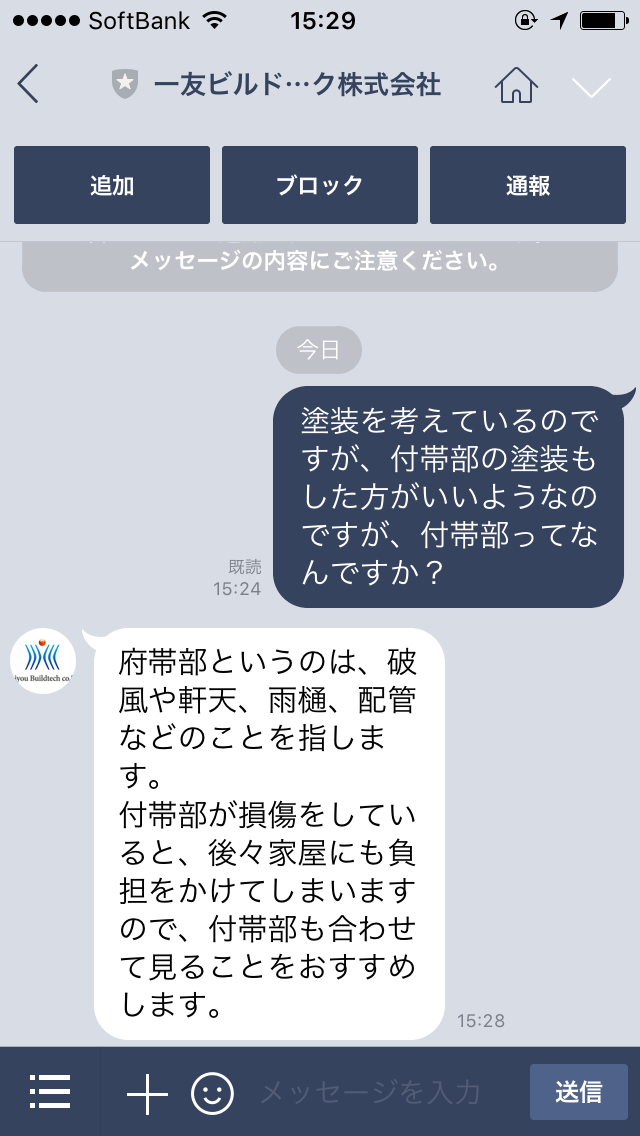Send the message with 送信
The width and height of the screenshot is (640, 1136).
578,1091
